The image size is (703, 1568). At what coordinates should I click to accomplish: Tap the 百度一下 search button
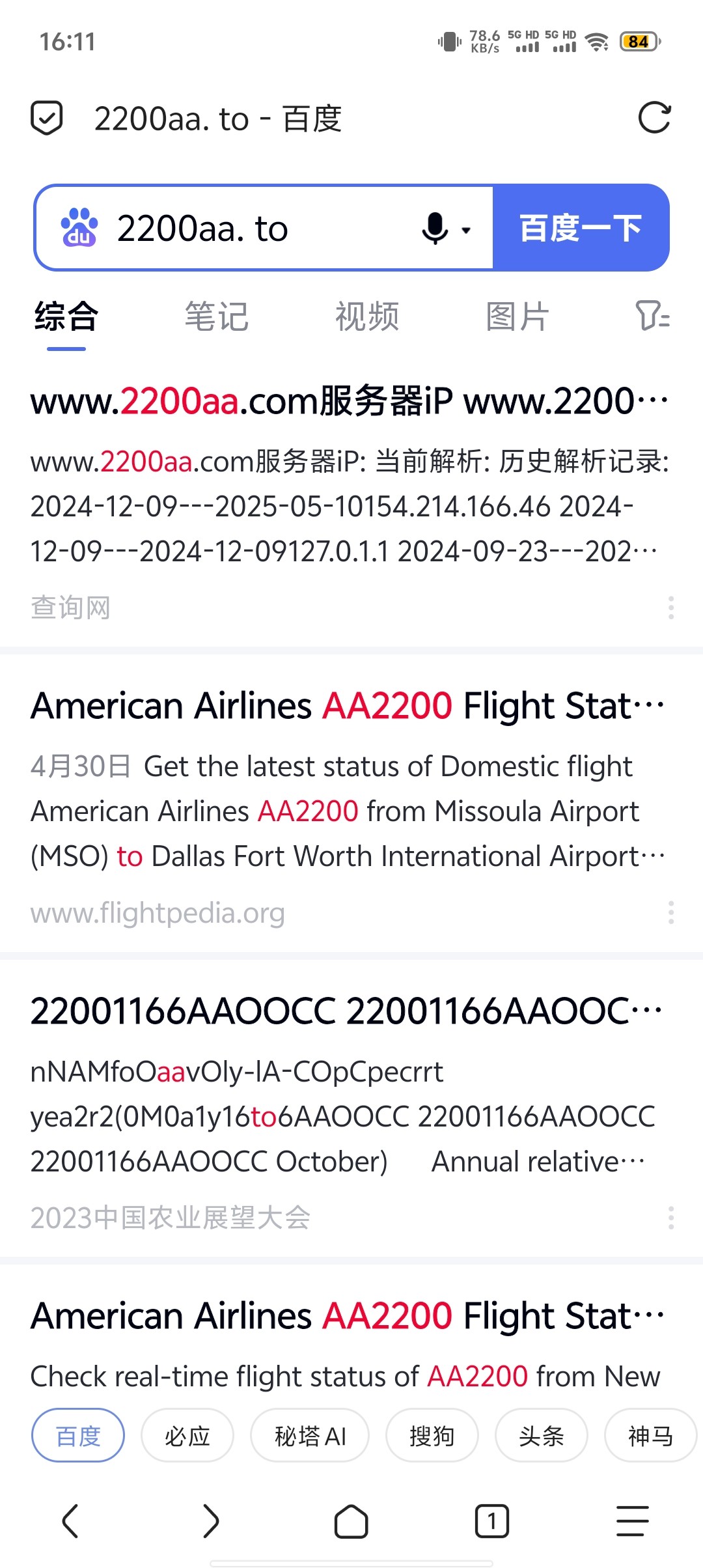581,229
